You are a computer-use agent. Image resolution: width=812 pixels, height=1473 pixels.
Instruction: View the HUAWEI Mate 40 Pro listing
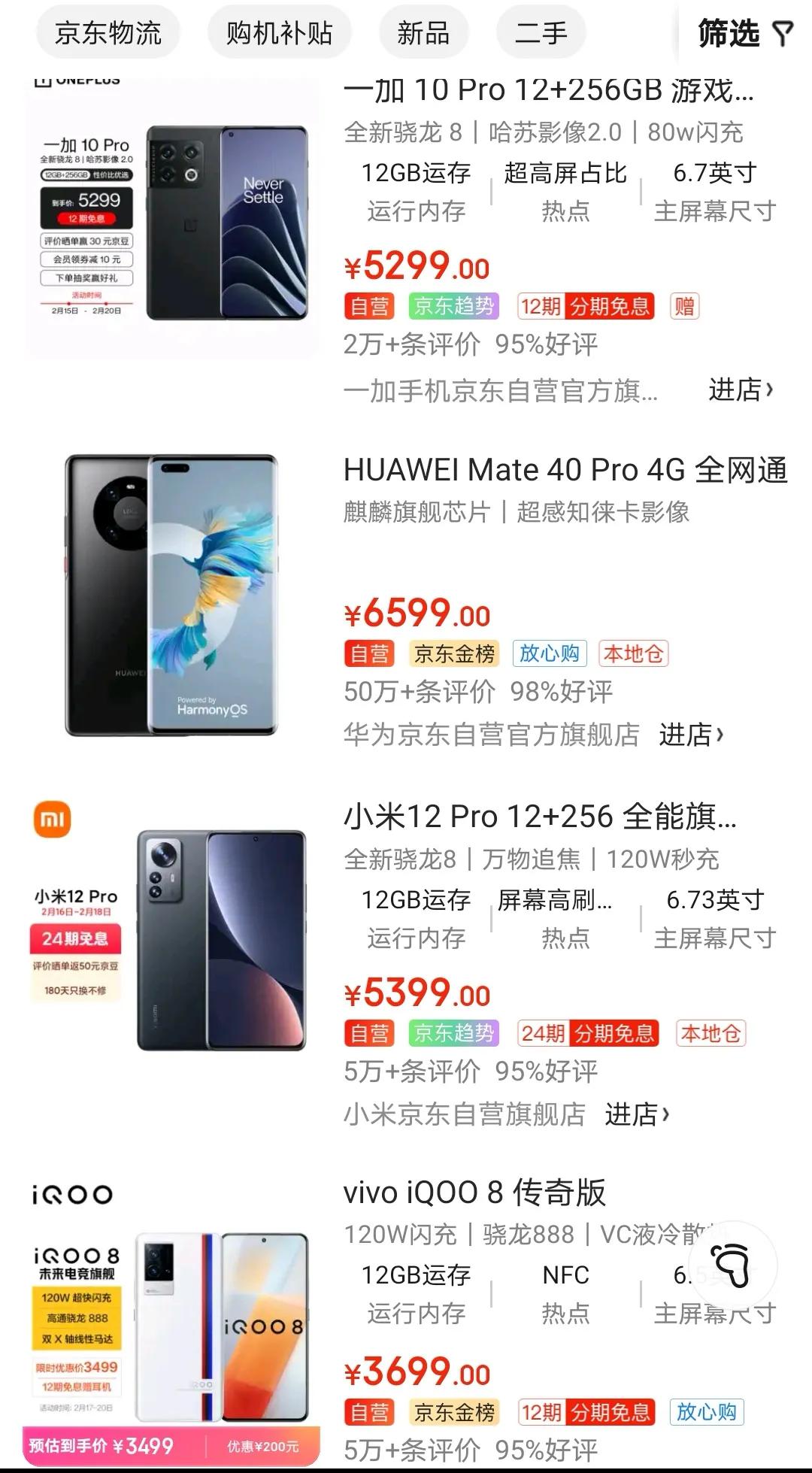(565, 470)
